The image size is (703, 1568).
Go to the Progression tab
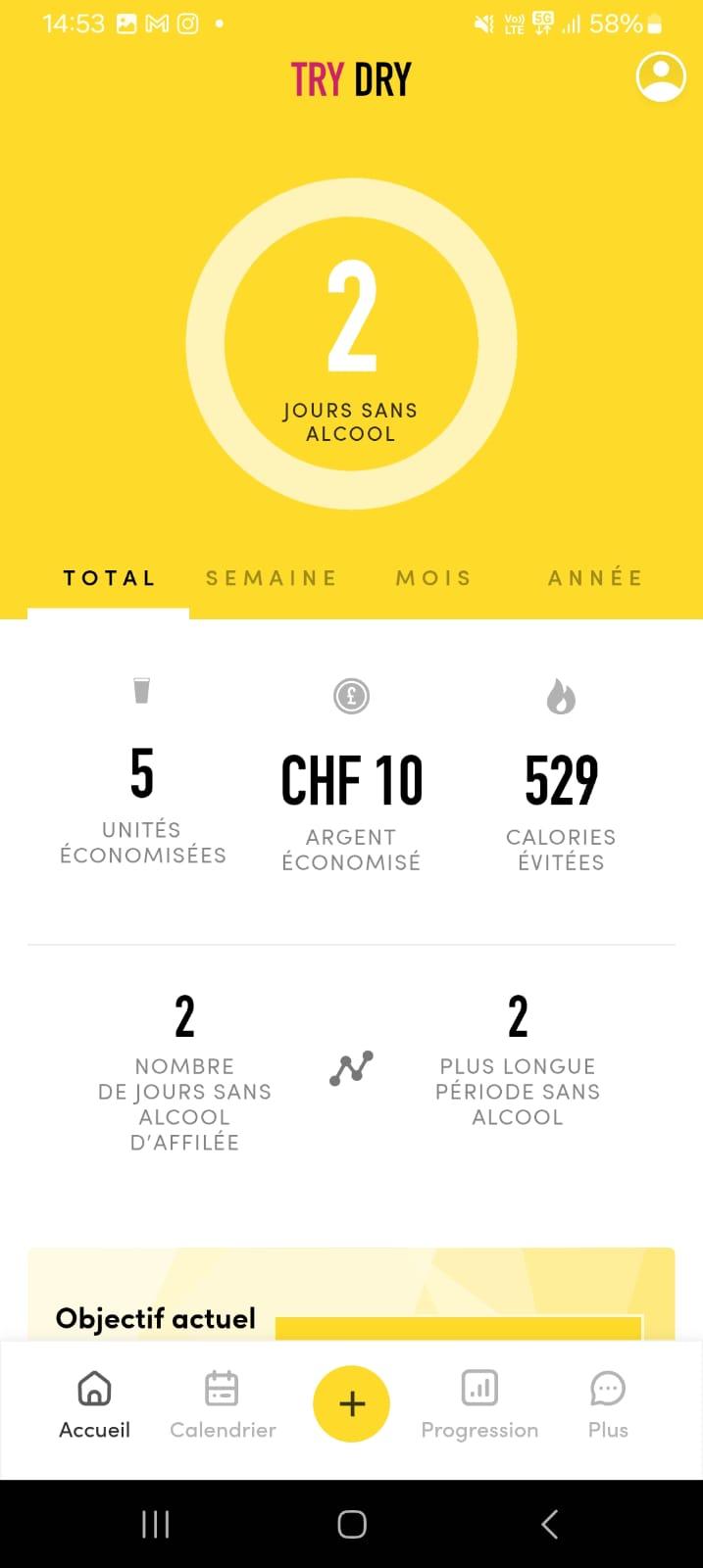(x=479, y=1404)
